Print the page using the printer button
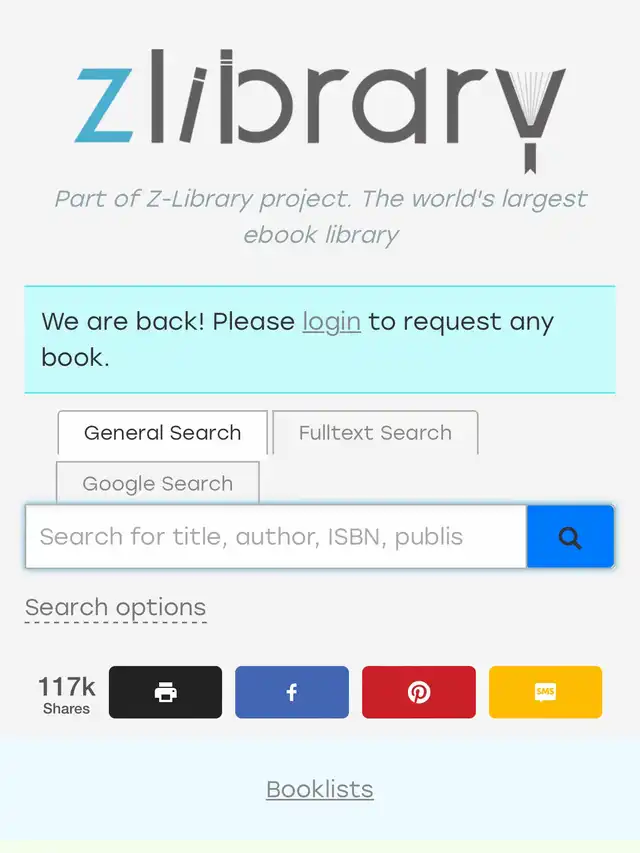This screenshot has height=853, width=640. (165, 692)
